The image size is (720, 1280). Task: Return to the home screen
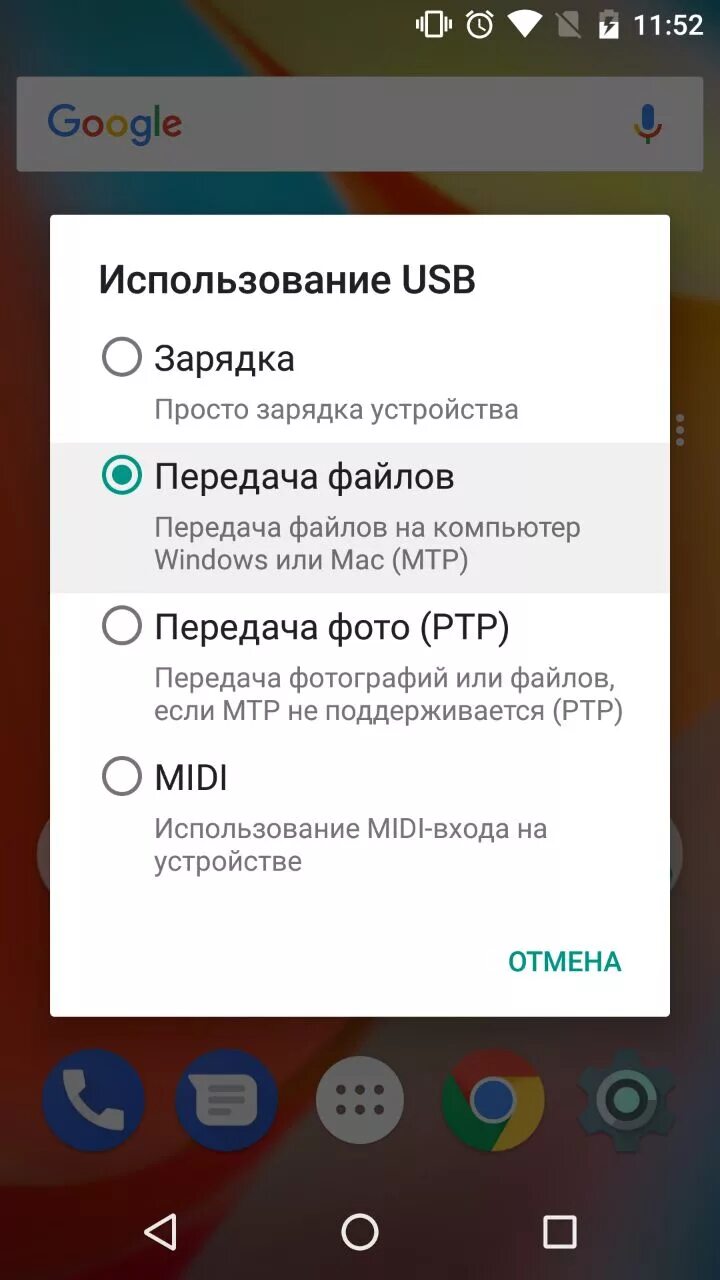(x=360, y=1232)
